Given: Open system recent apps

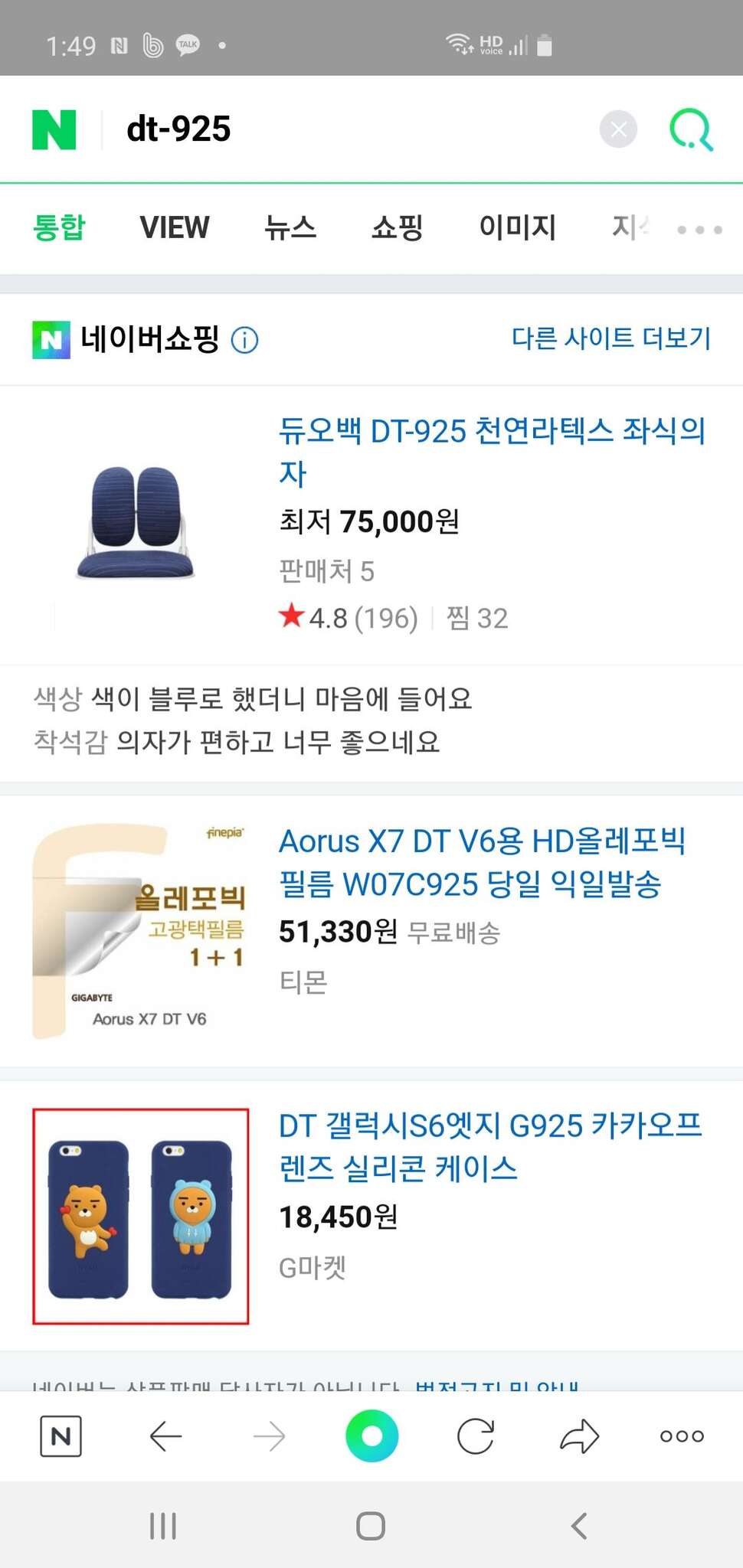Looking at the screenshot, I should click(163, 1526).
